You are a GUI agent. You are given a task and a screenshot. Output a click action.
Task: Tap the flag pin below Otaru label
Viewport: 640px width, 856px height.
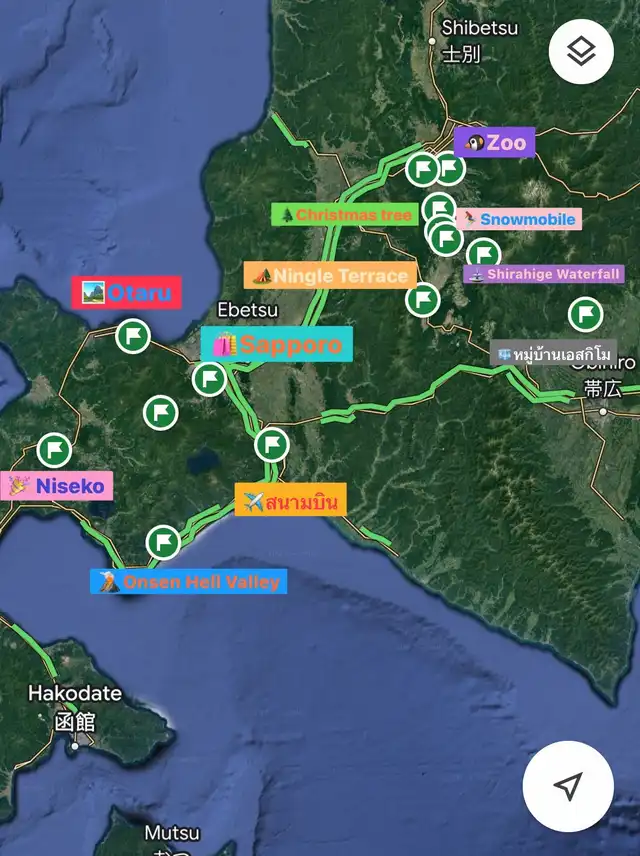(x=132, y=336)
